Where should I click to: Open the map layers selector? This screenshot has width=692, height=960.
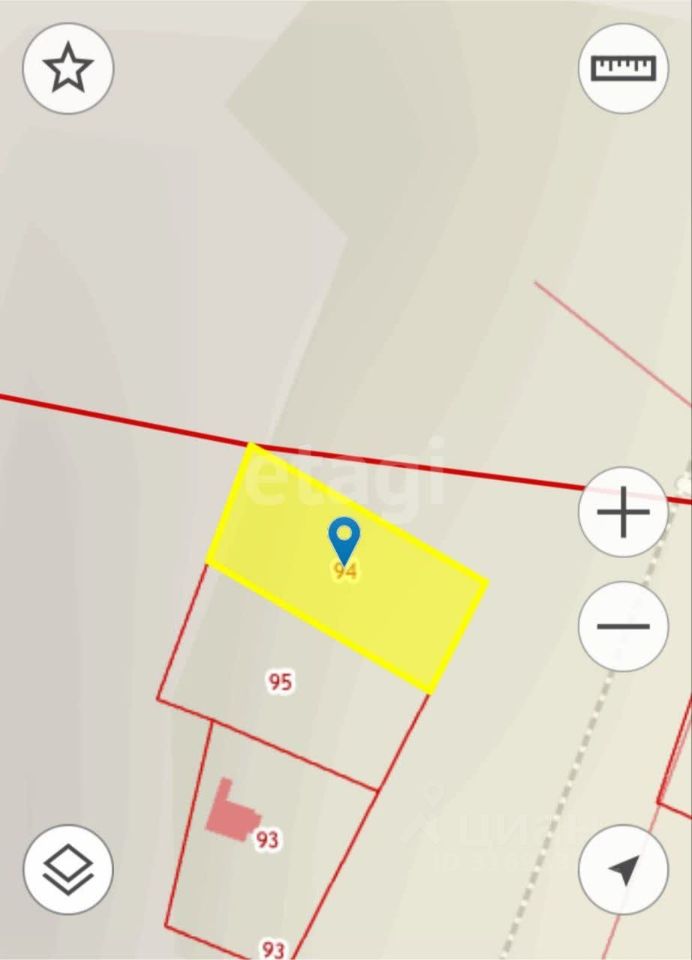(x=68, y=869)
